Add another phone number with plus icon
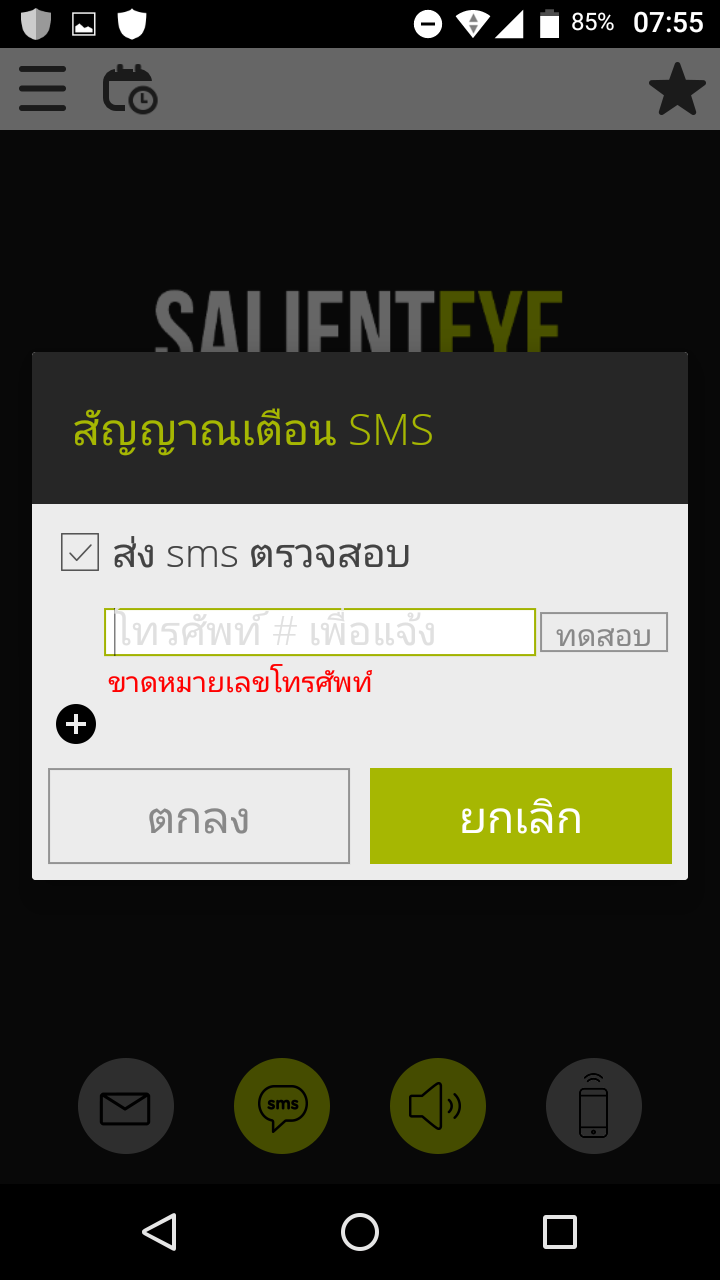 click(x=76, y=724)
